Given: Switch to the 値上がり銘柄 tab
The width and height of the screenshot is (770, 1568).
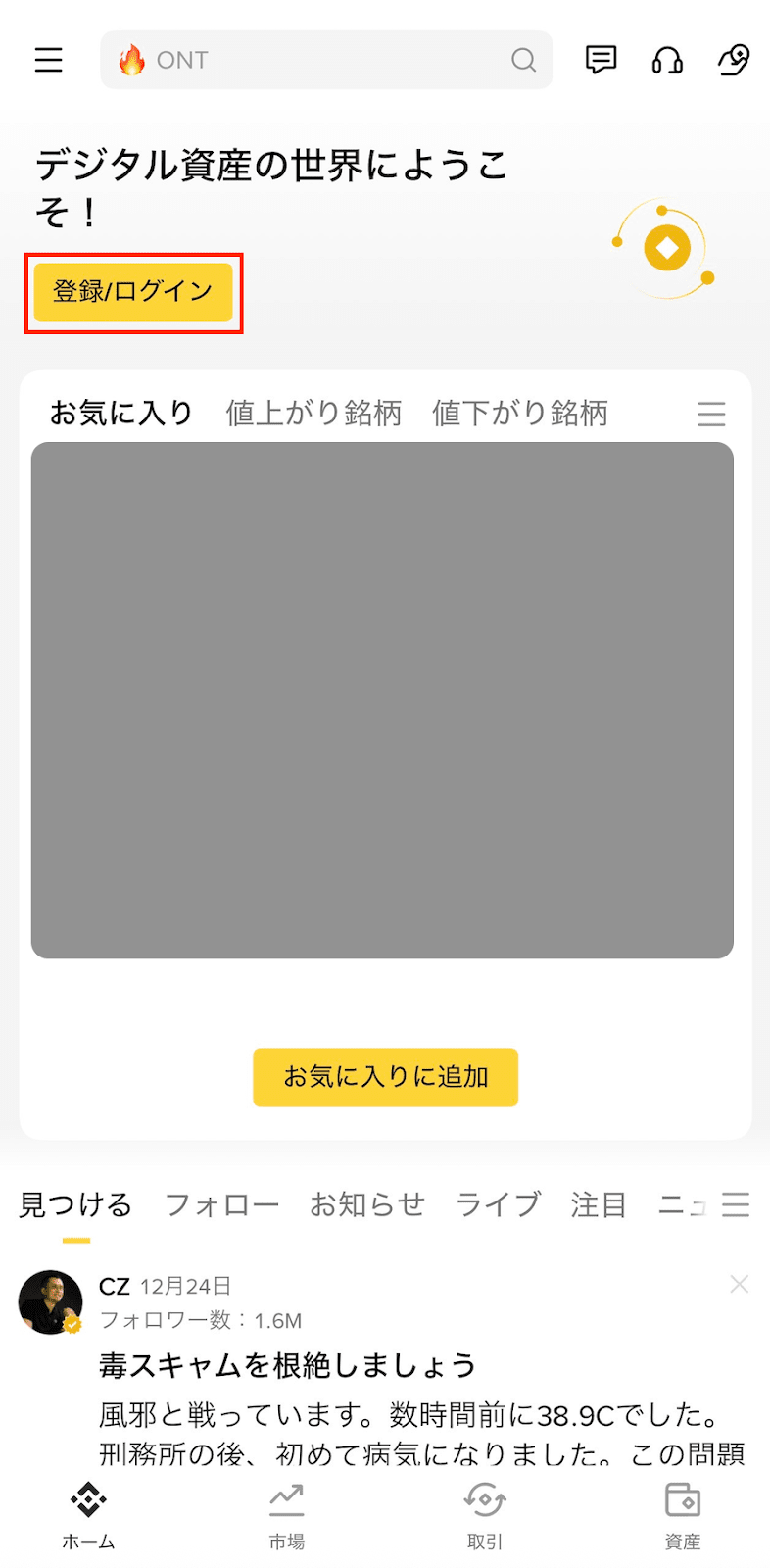Looking at the screenshot, I should 314,413.
